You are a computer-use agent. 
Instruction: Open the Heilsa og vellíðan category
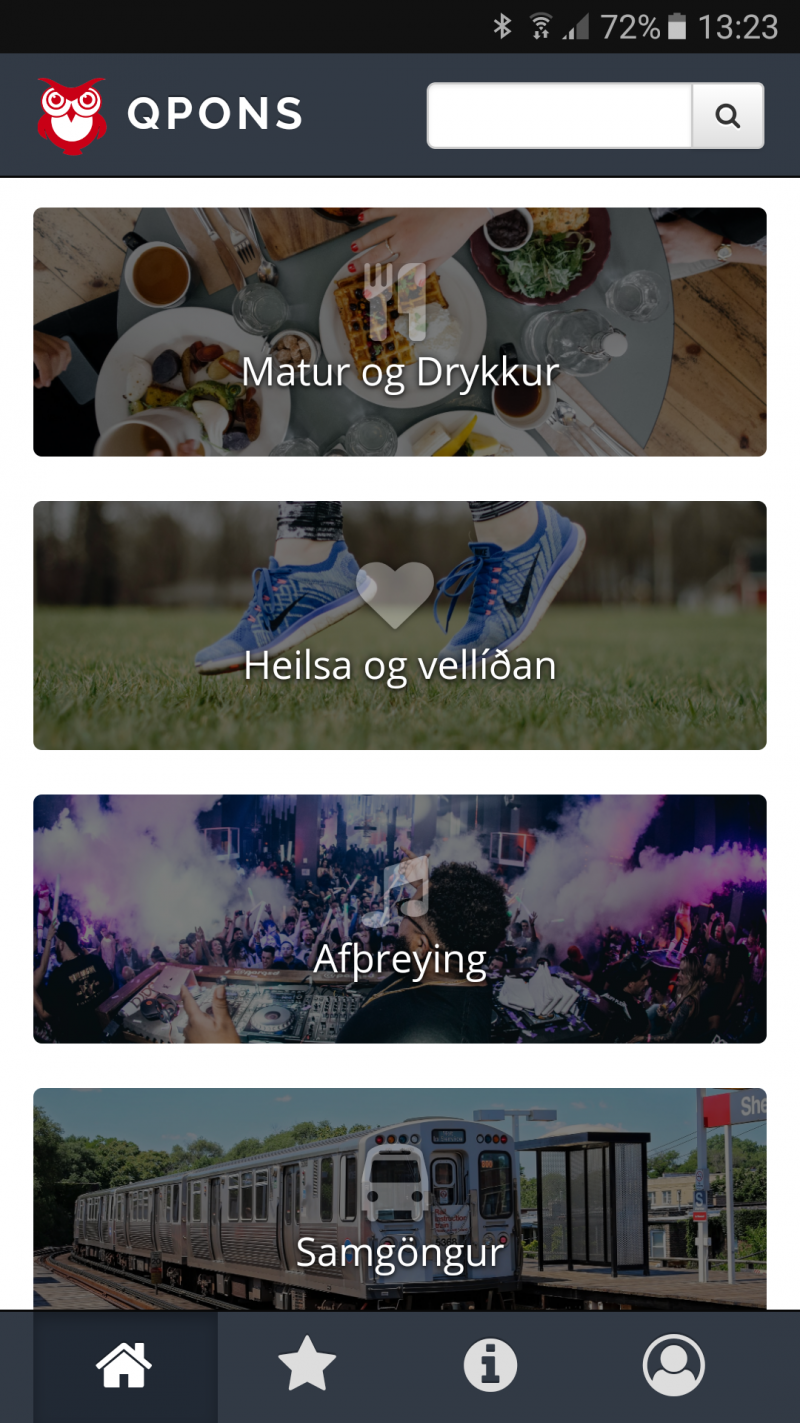(400, 625)
